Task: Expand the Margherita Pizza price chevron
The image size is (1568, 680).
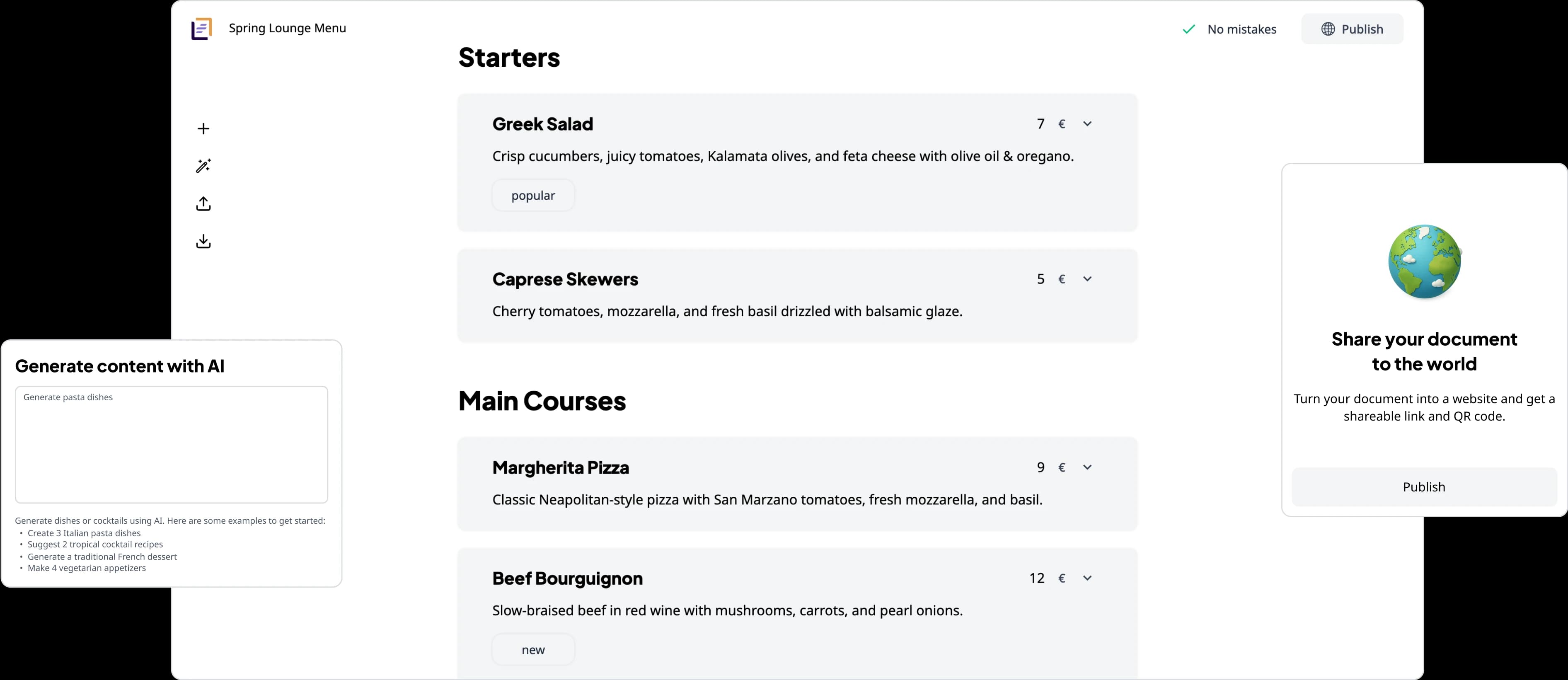Action: point(1087,467)
